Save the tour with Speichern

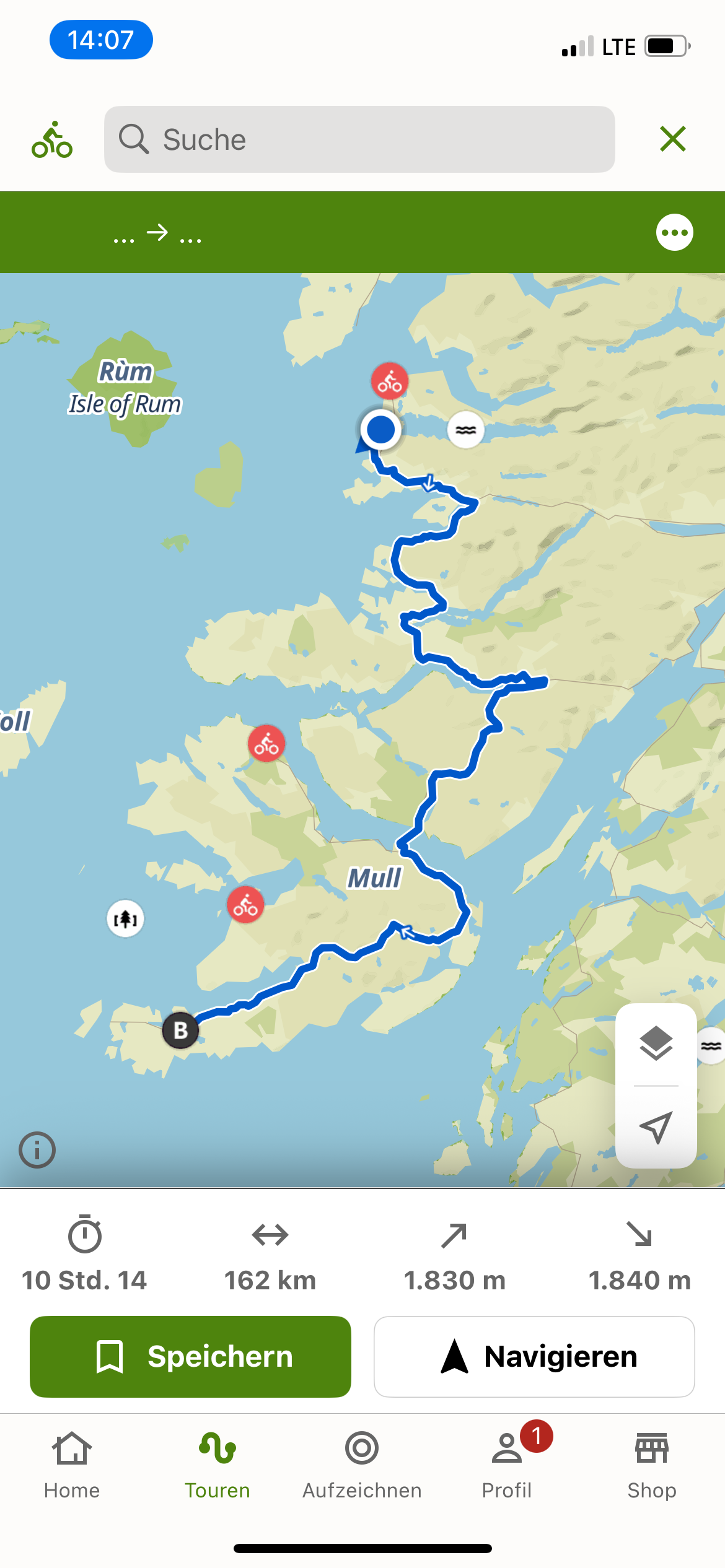pyautogui.click(x=190, y=1356)
